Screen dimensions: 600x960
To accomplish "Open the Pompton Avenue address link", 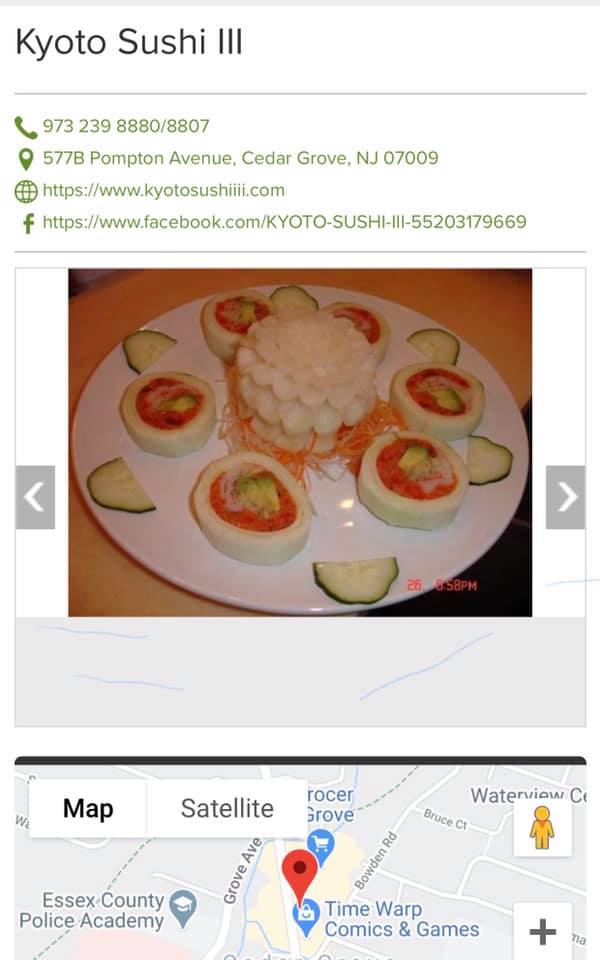I will point(240,158).
